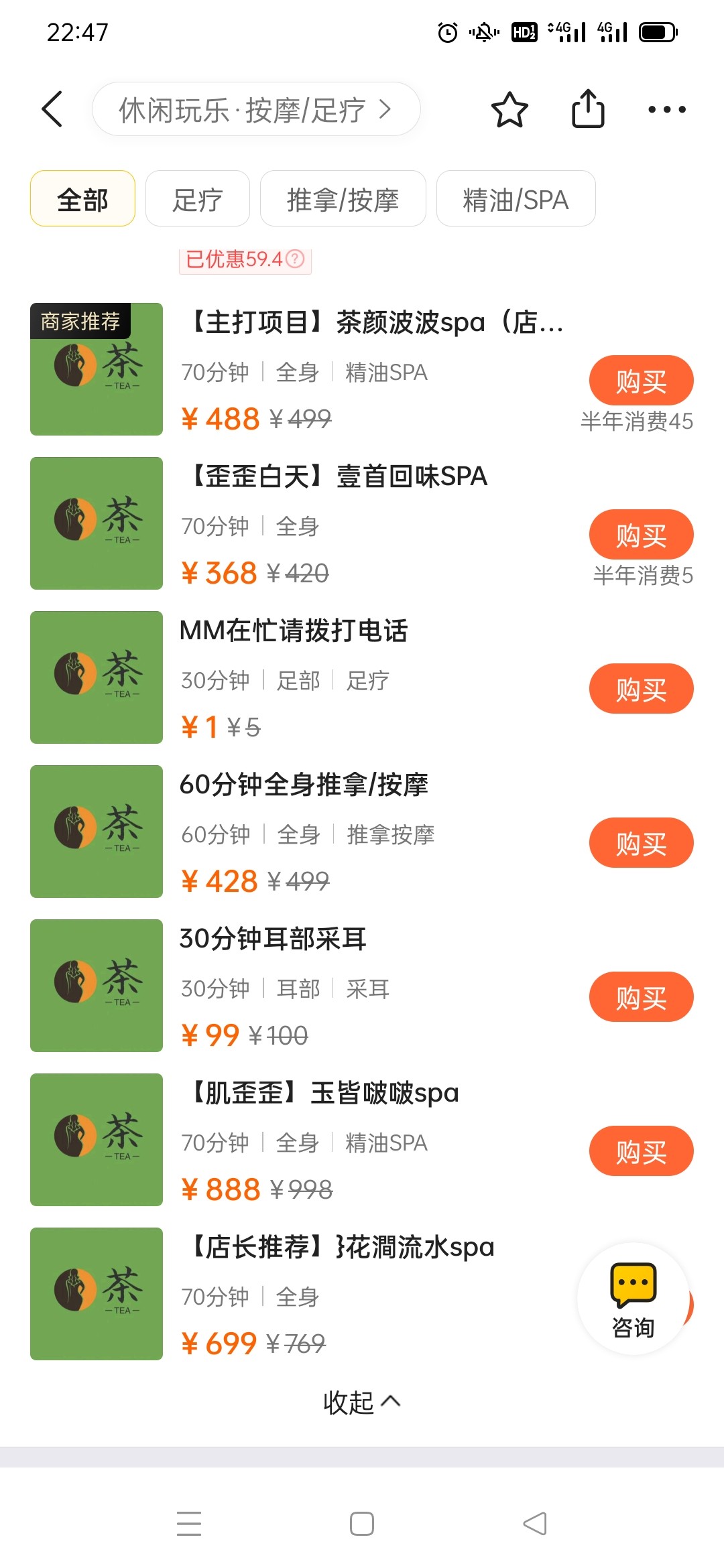Tap the navigation bar home square button
Screen dimensions: 724x1568
(361, 1524)
